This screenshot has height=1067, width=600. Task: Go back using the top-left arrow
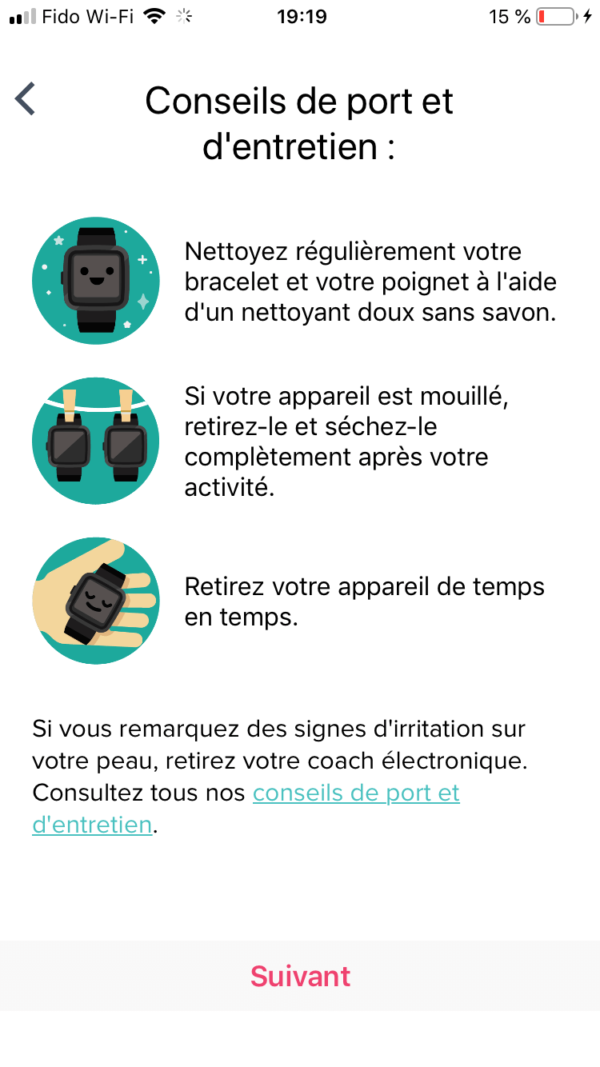26,100
